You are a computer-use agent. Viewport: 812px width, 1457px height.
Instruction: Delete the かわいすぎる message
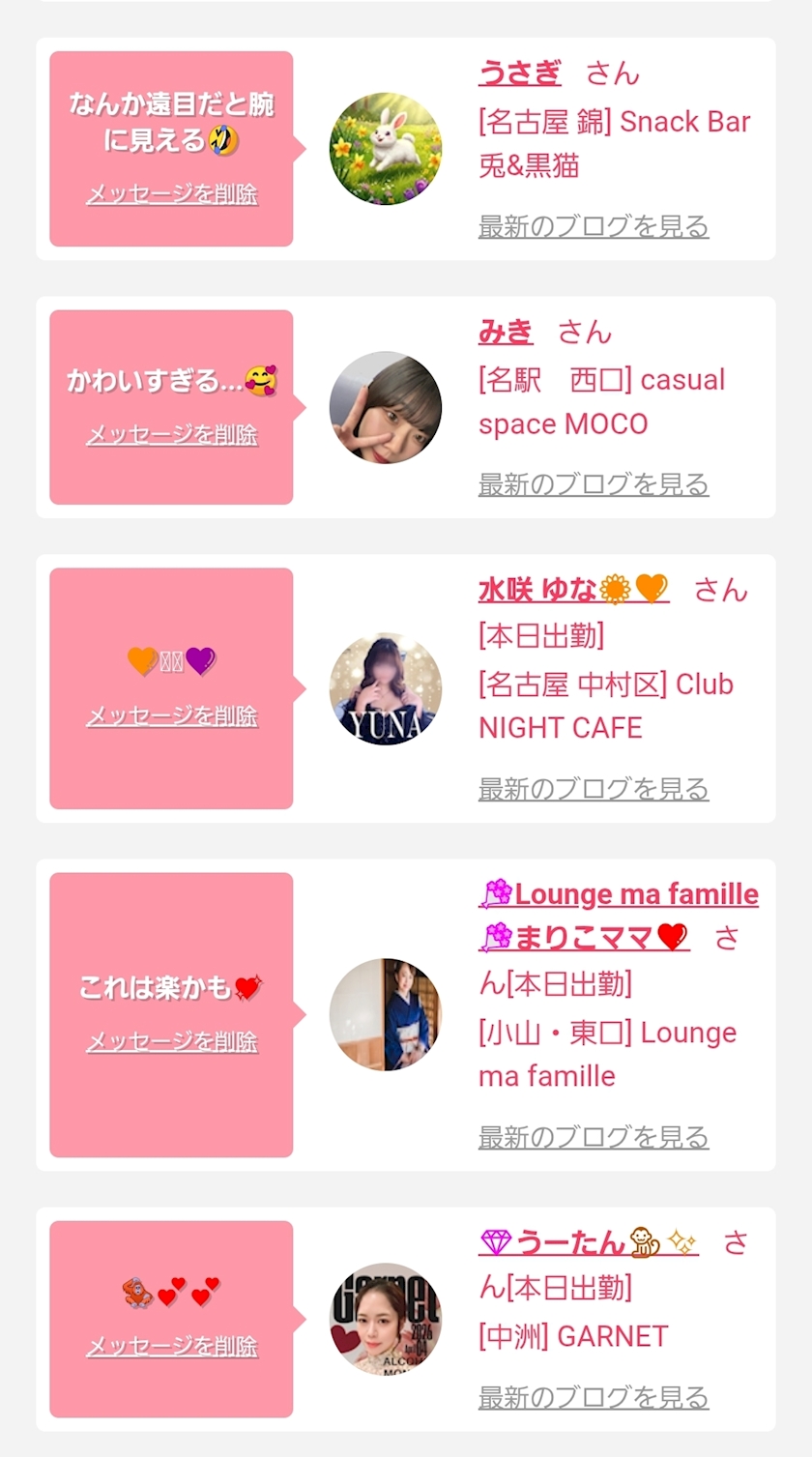click(172, 435)
